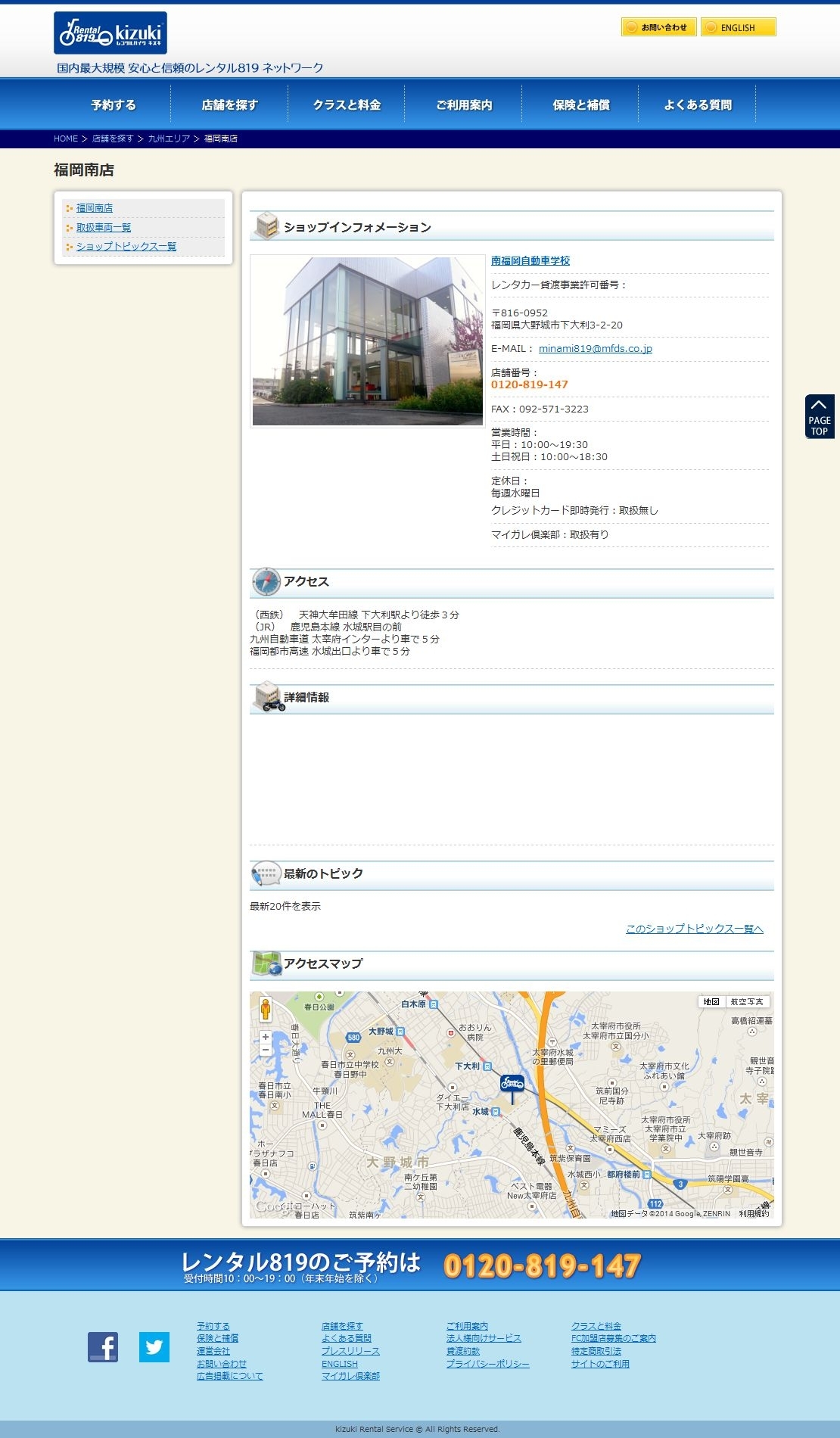
Task: Open the Facebook page icon
Action: pos(103,1346)
